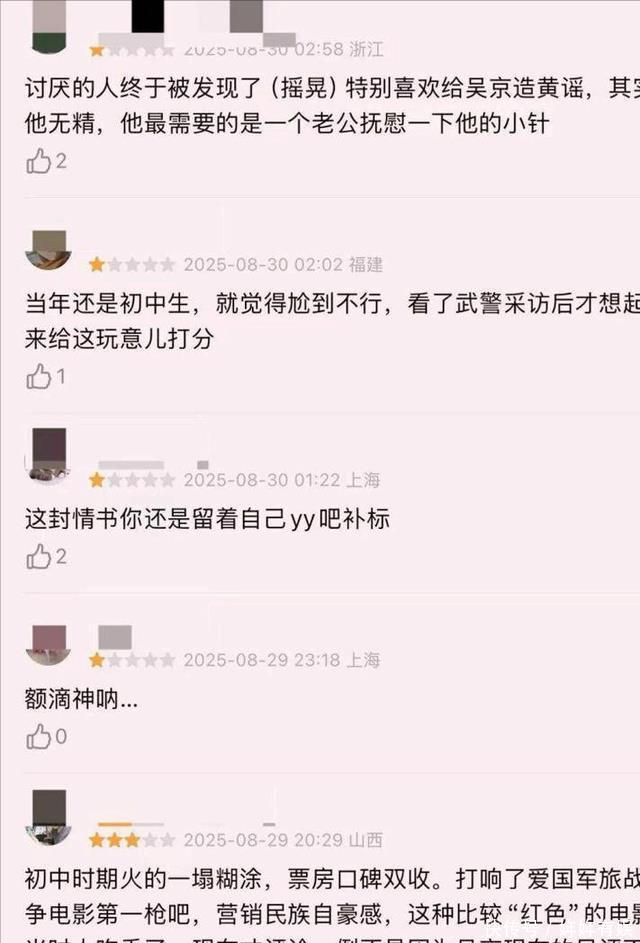
Task: Like the comment 这封情书你还是留着自己yy吧补标
Action: [x=39, y=557]
